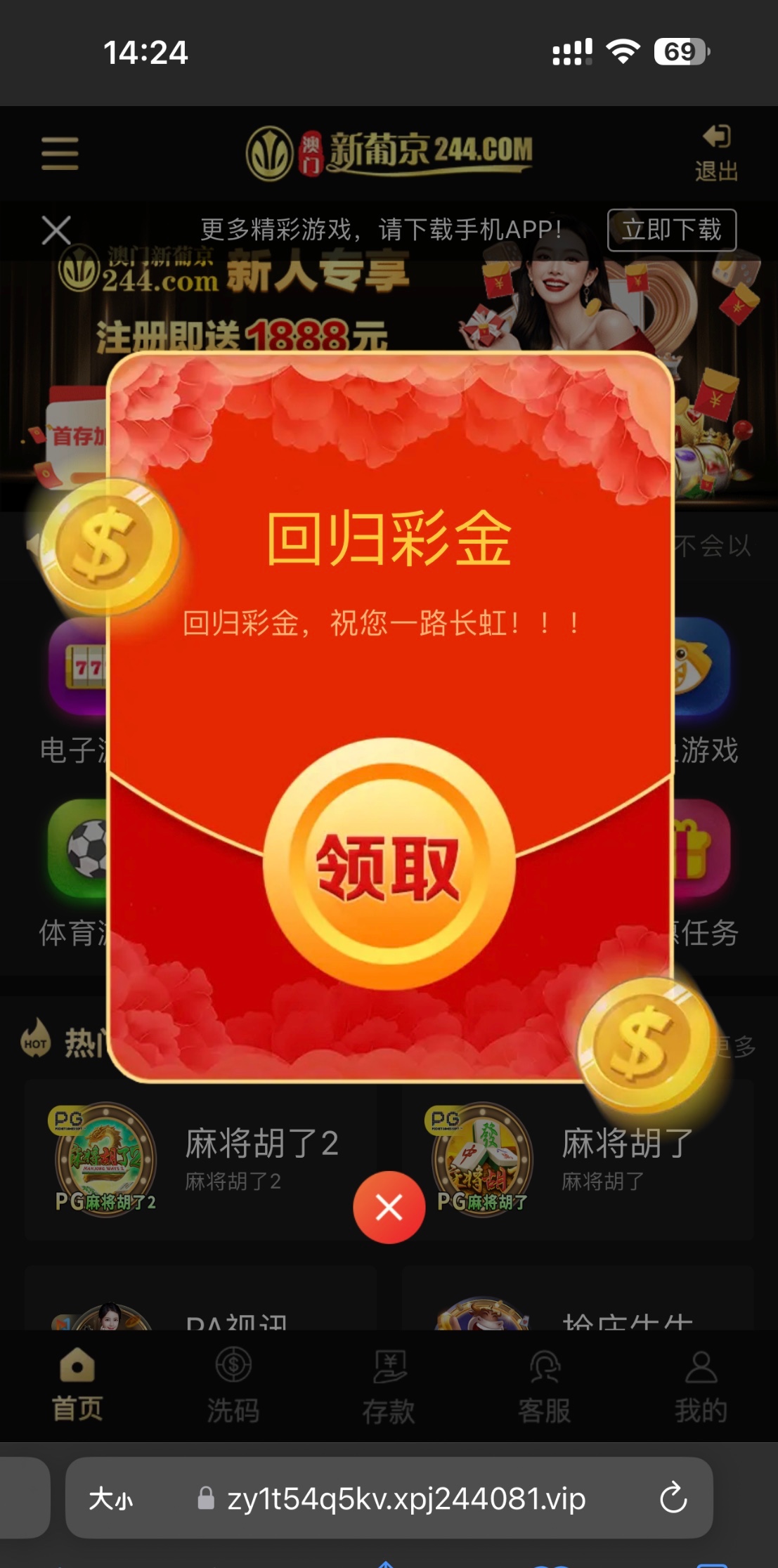
Task: Open the hamburger menu
Action: tap(60, 153)
